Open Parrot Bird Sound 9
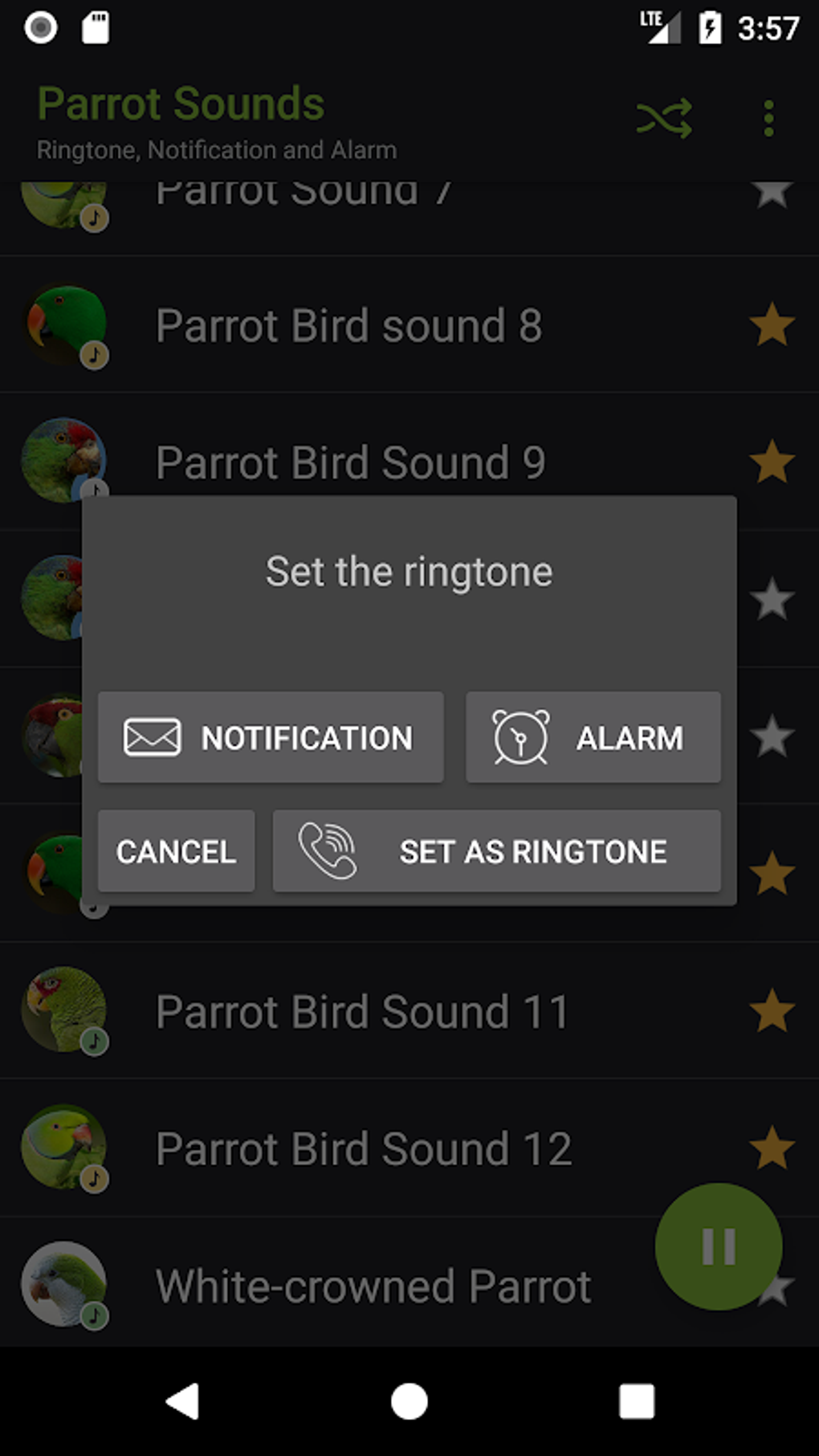Image resolution: width=819 pixels, height=1456 pixels. click(350, 463)
